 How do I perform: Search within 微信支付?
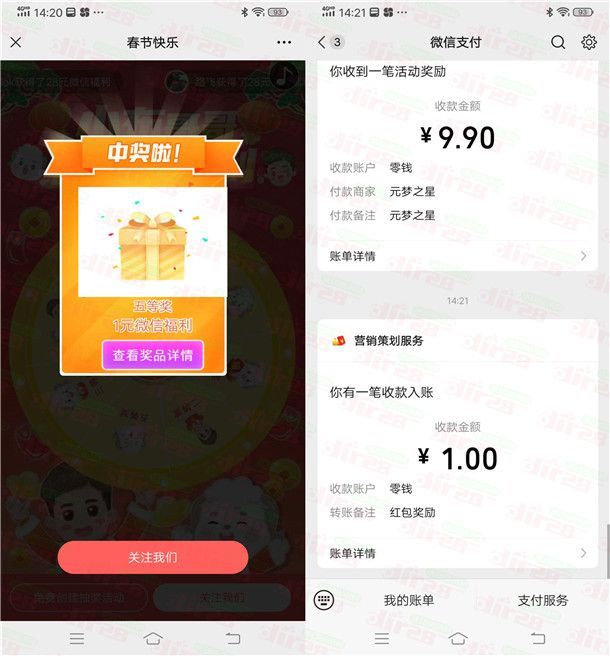click(x=558, y=42)
